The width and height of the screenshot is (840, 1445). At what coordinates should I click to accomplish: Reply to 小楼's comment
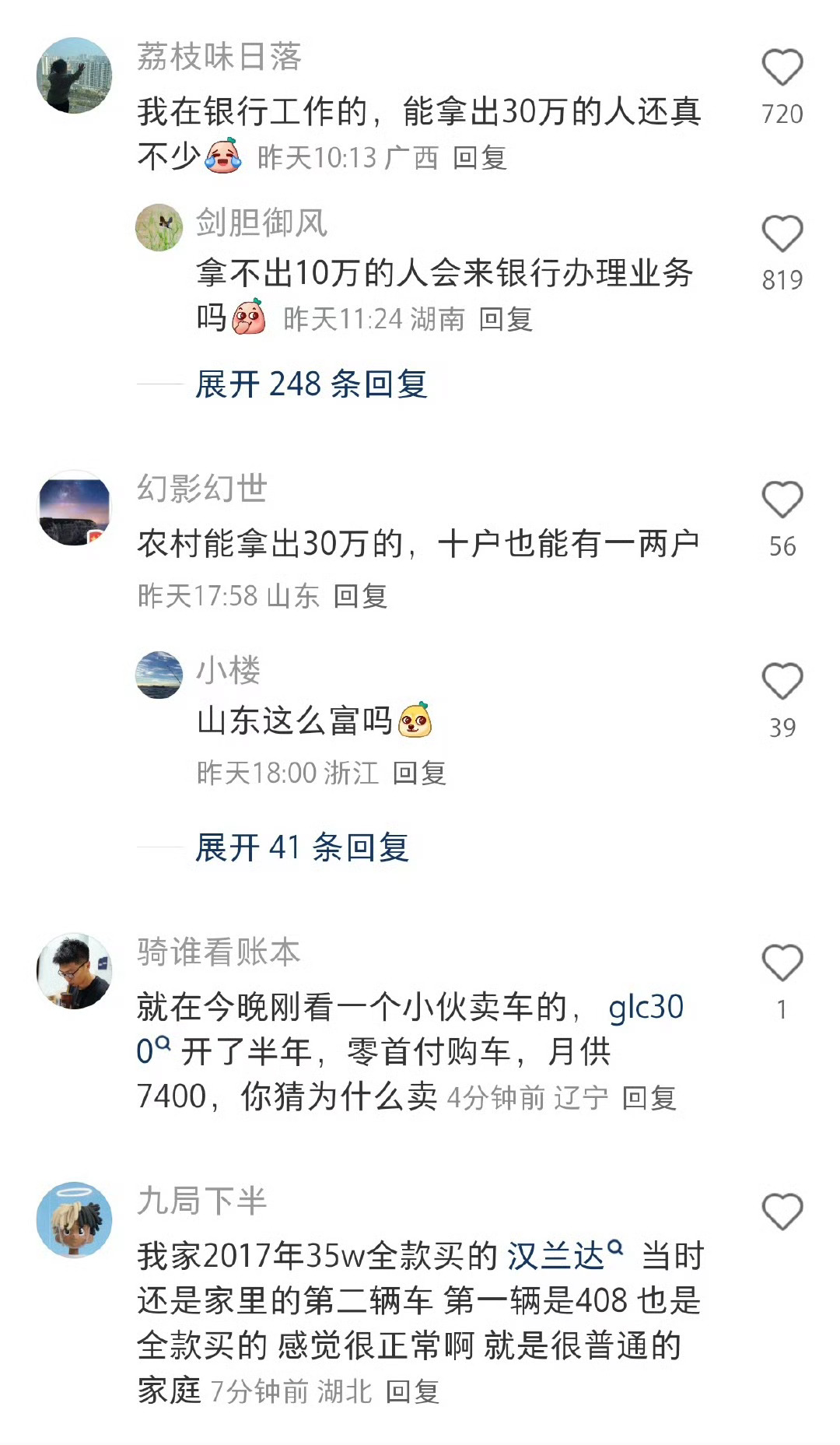(x=419, y=773)
